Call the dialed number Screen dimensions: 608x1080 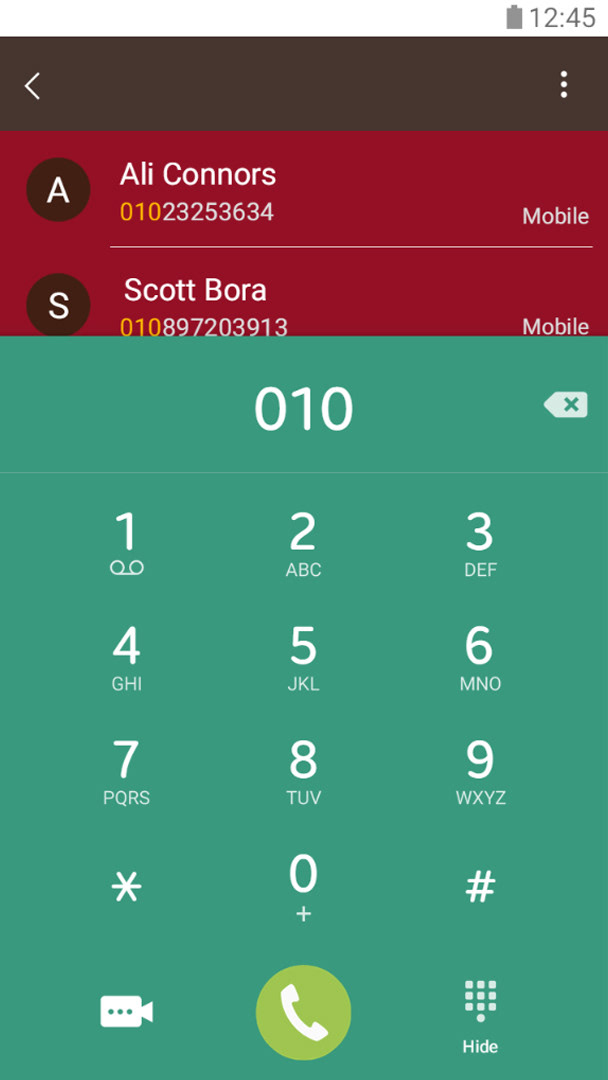tap(303, 1012)
